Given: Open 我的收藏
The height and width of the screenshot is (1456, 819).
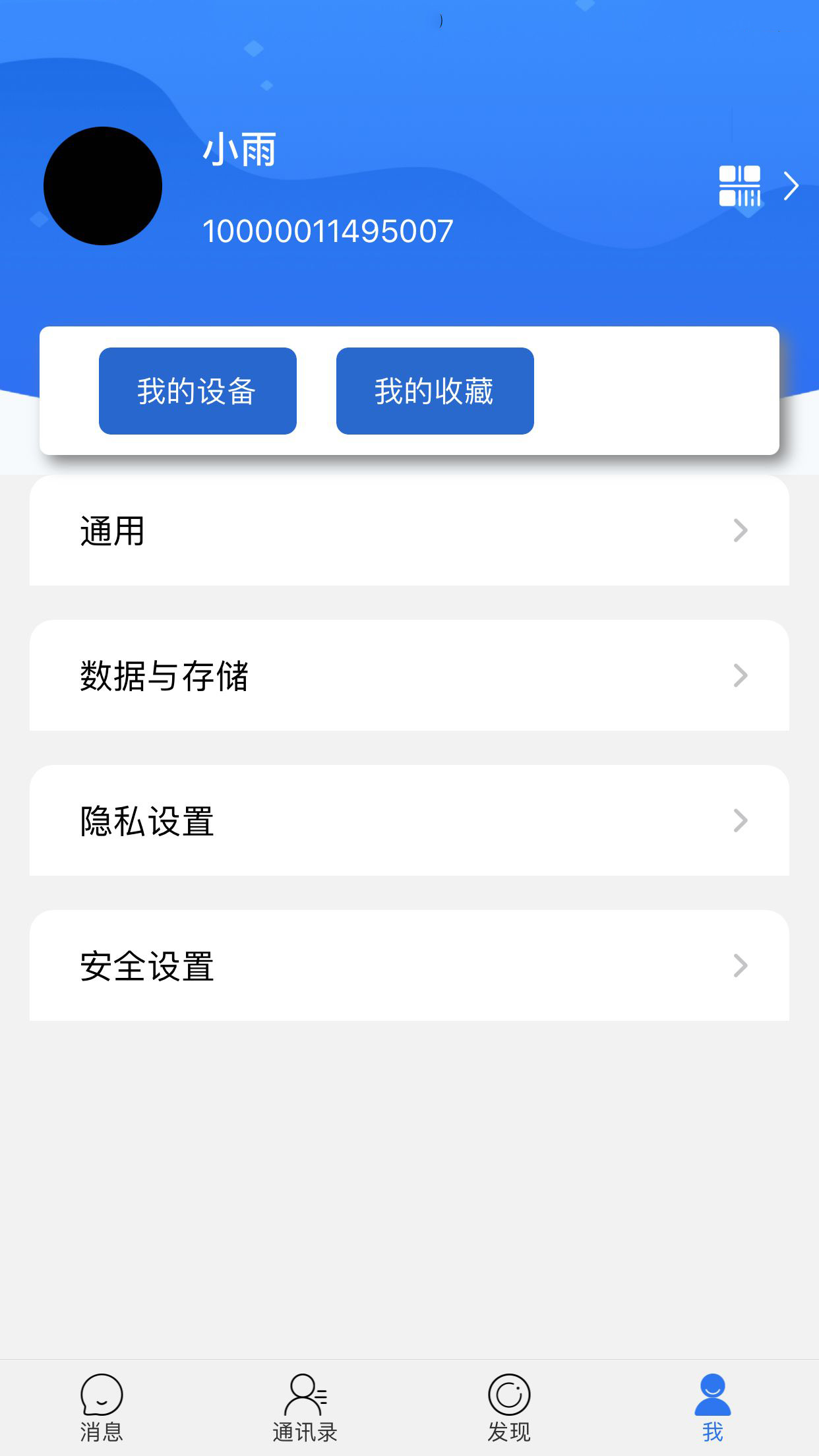Looking at the screenshot, I should [435, 391].
